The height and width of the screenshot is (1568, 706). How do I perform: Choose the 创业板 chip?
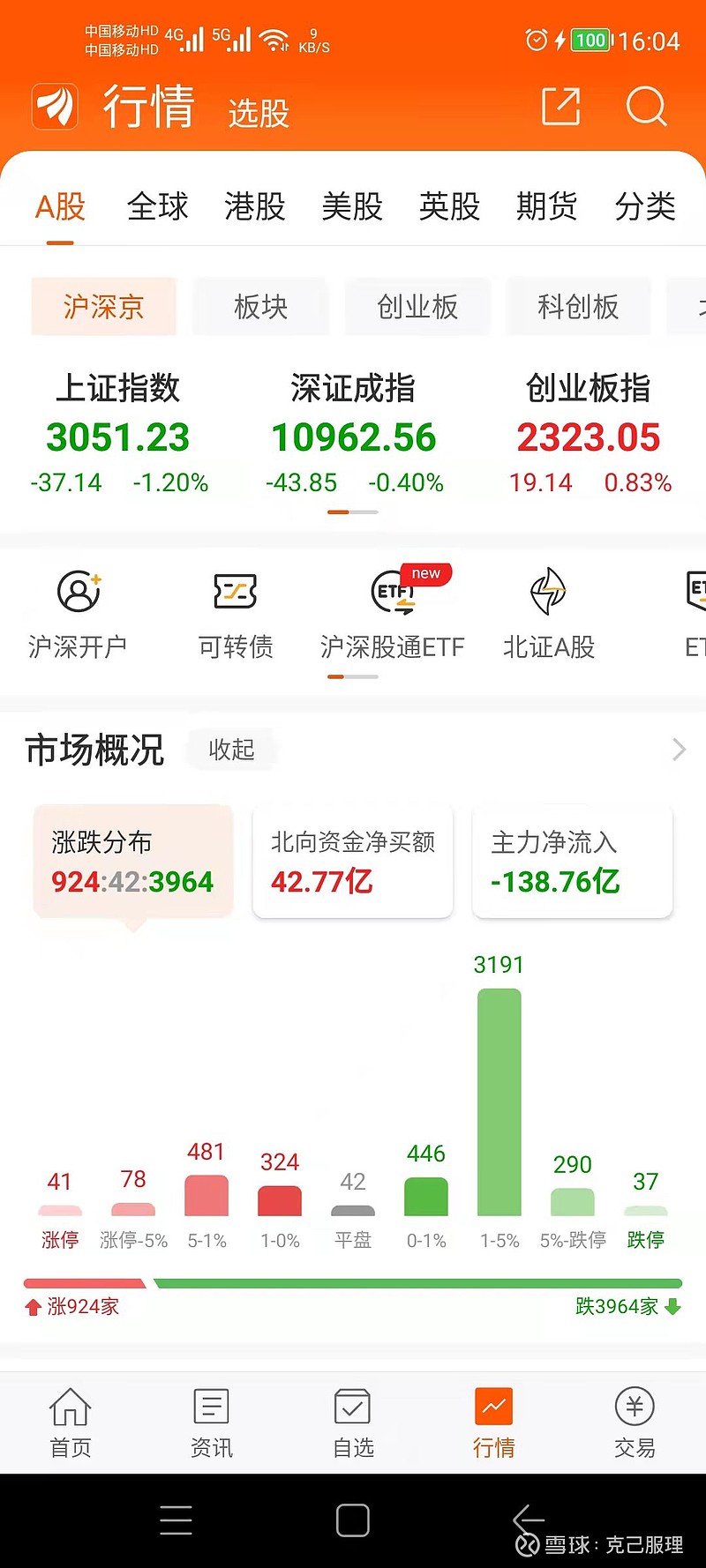[x=417, y=307]
